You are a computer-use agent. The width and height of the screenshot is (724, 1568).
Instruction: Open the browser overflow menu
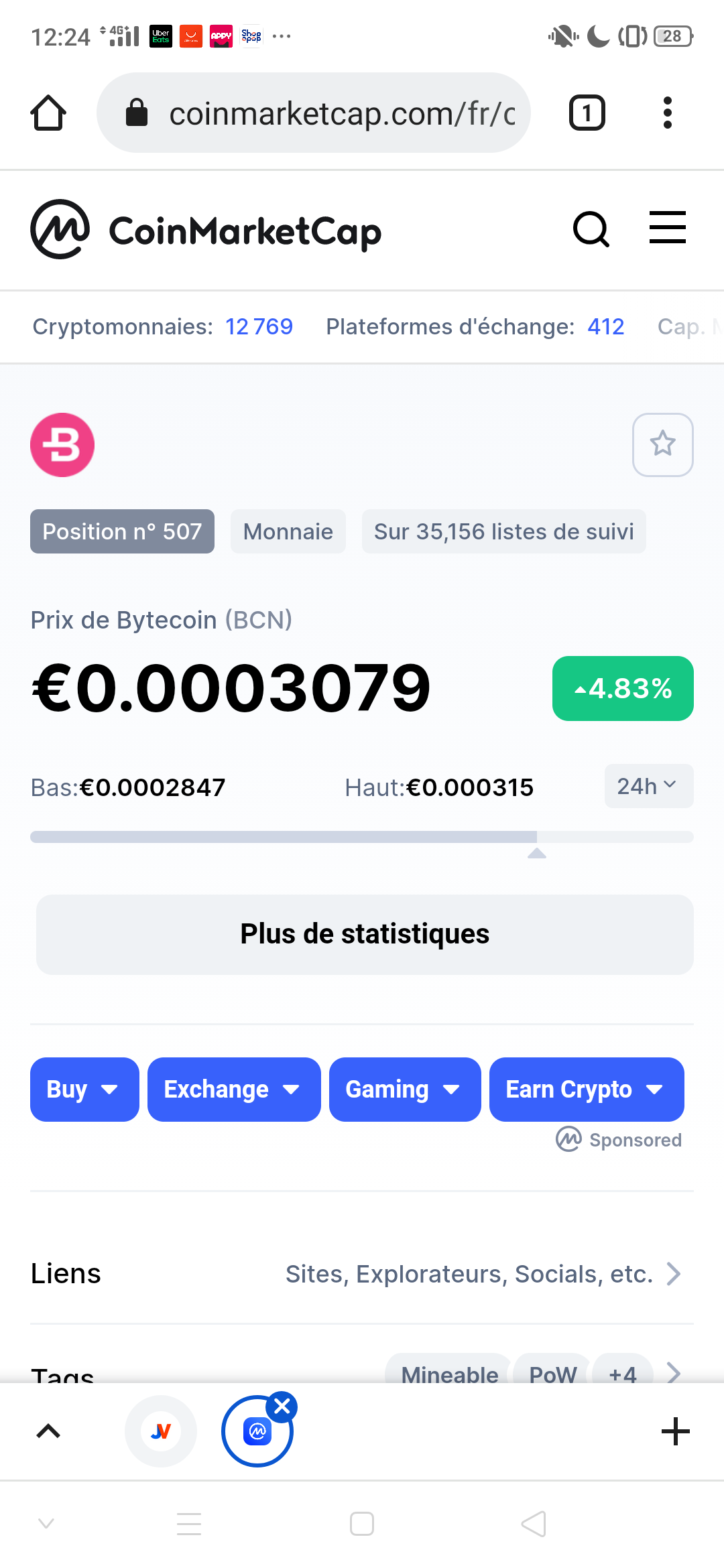tap(667, 113)
